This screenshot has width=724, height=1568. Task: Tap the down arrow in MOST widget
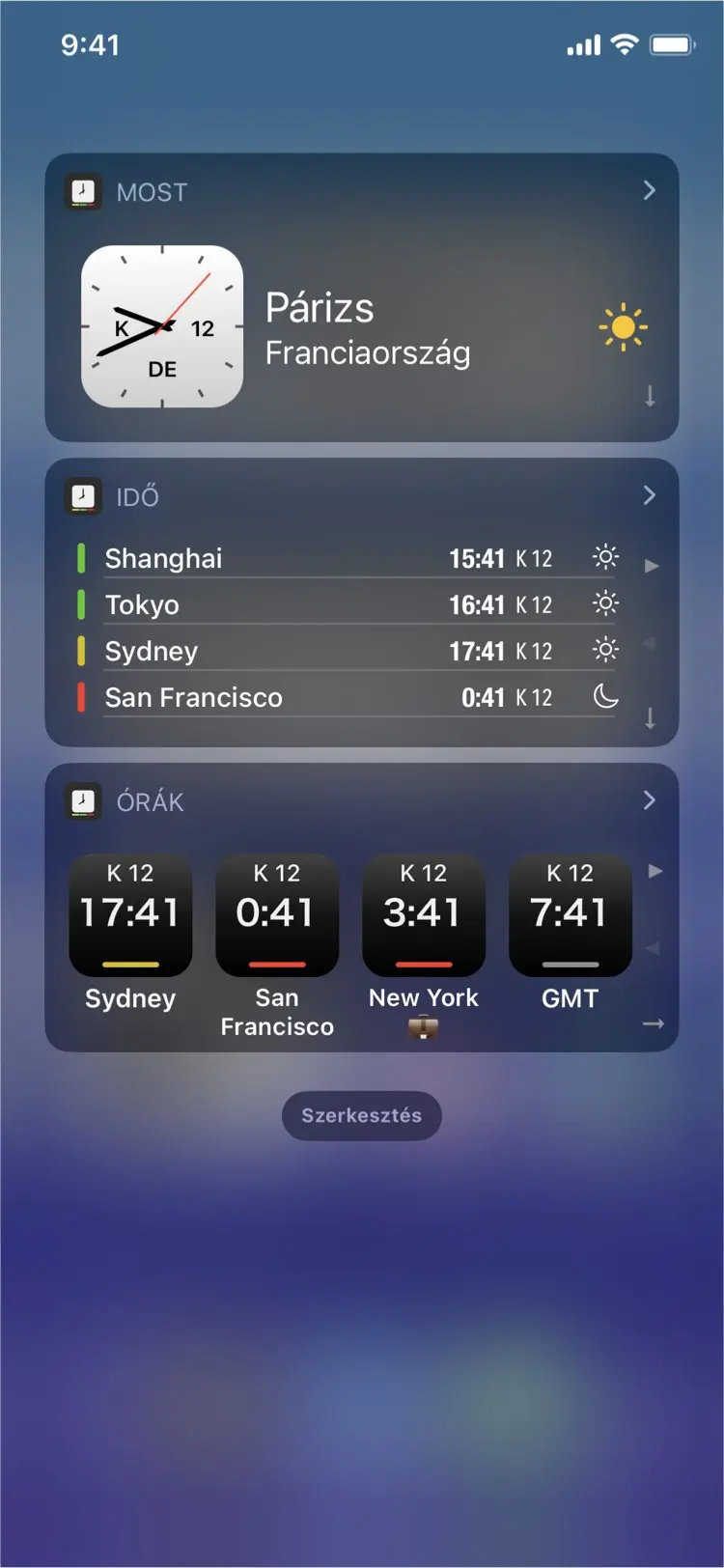pyautogui.click(x=650, y=396)
